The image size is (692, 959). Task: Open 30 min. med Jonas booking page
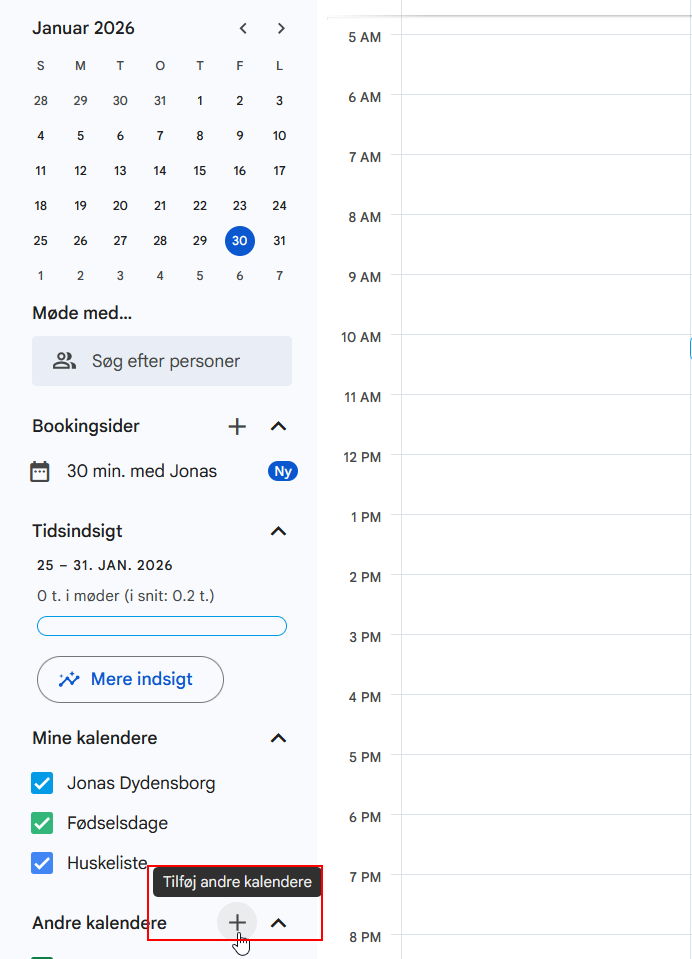click(141, 471)
